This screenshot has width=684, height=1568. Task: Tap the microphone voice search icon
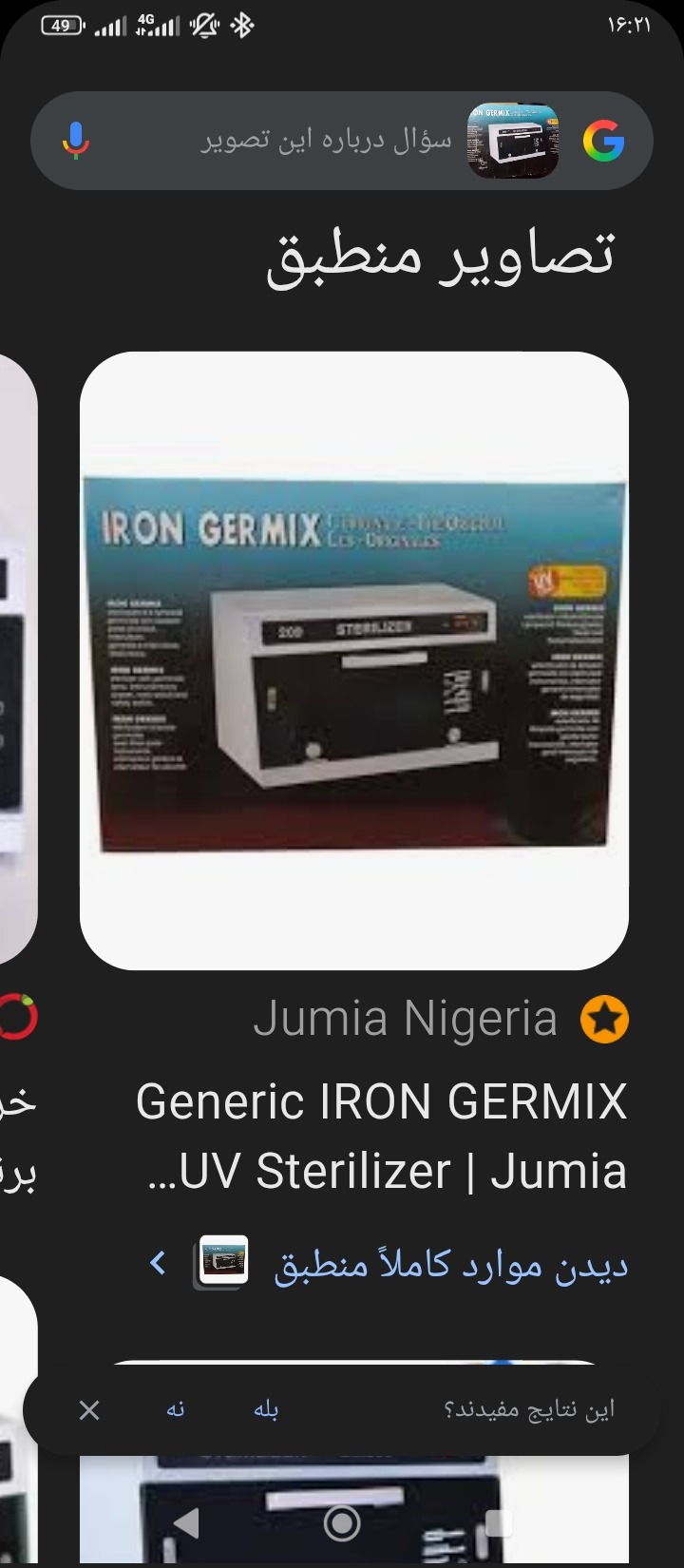click(x=76, y=141)
